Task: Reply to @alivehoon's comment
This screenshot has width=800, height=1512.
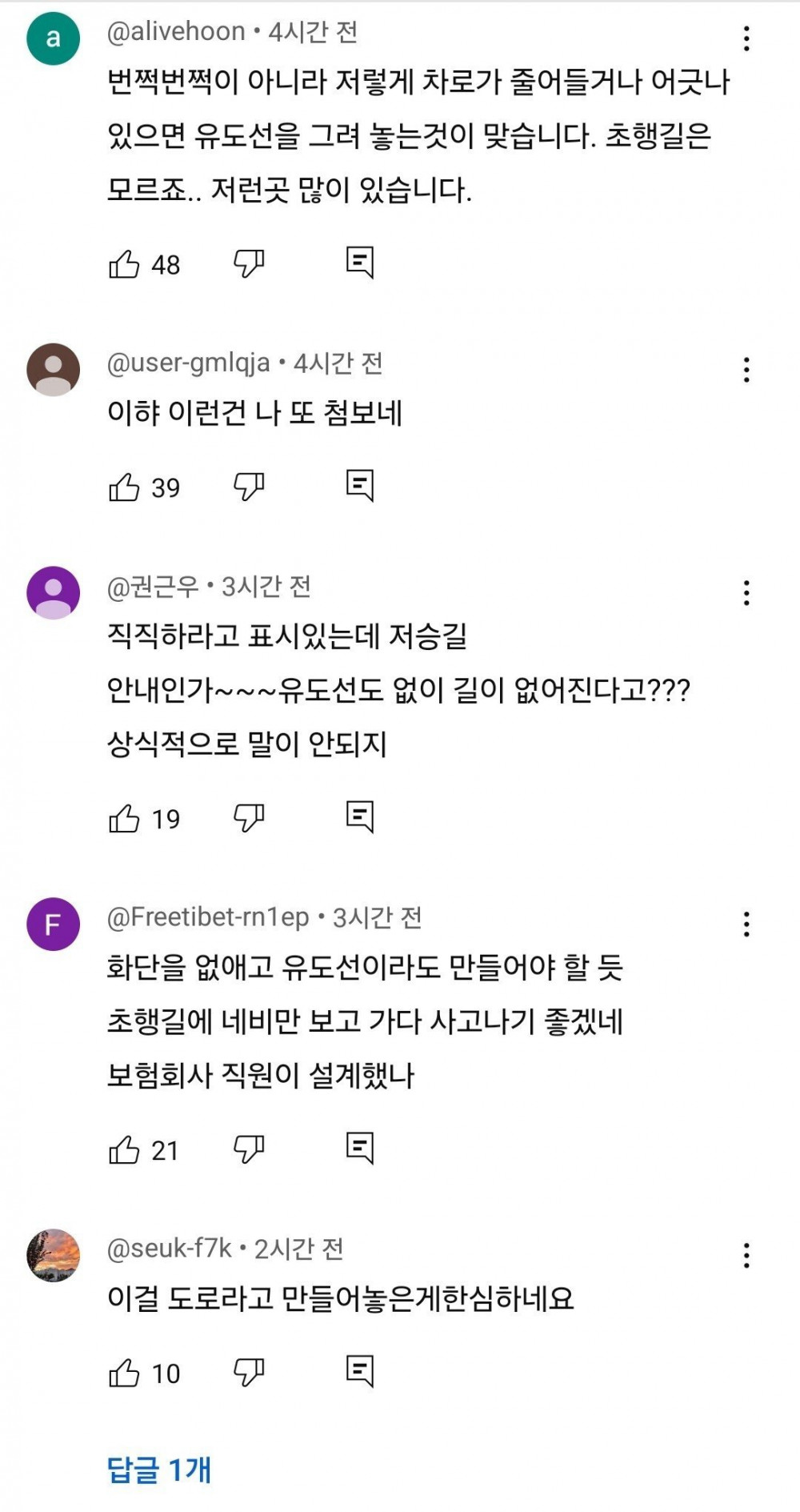Action: click(360, 263)
